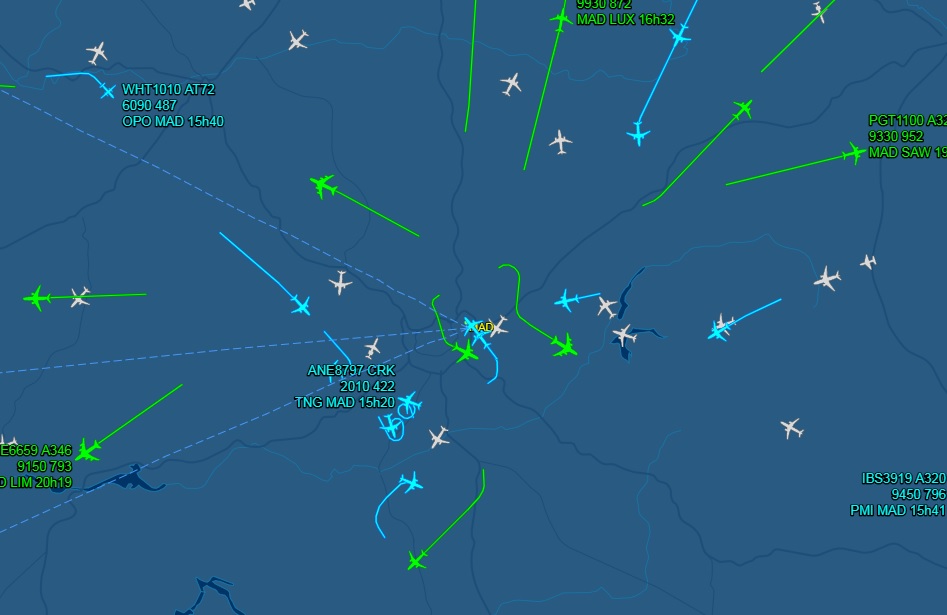Select the green aircraft flying MAD LUX
Image resolution: width=947 pixels, height=615 pixels.
561,19
